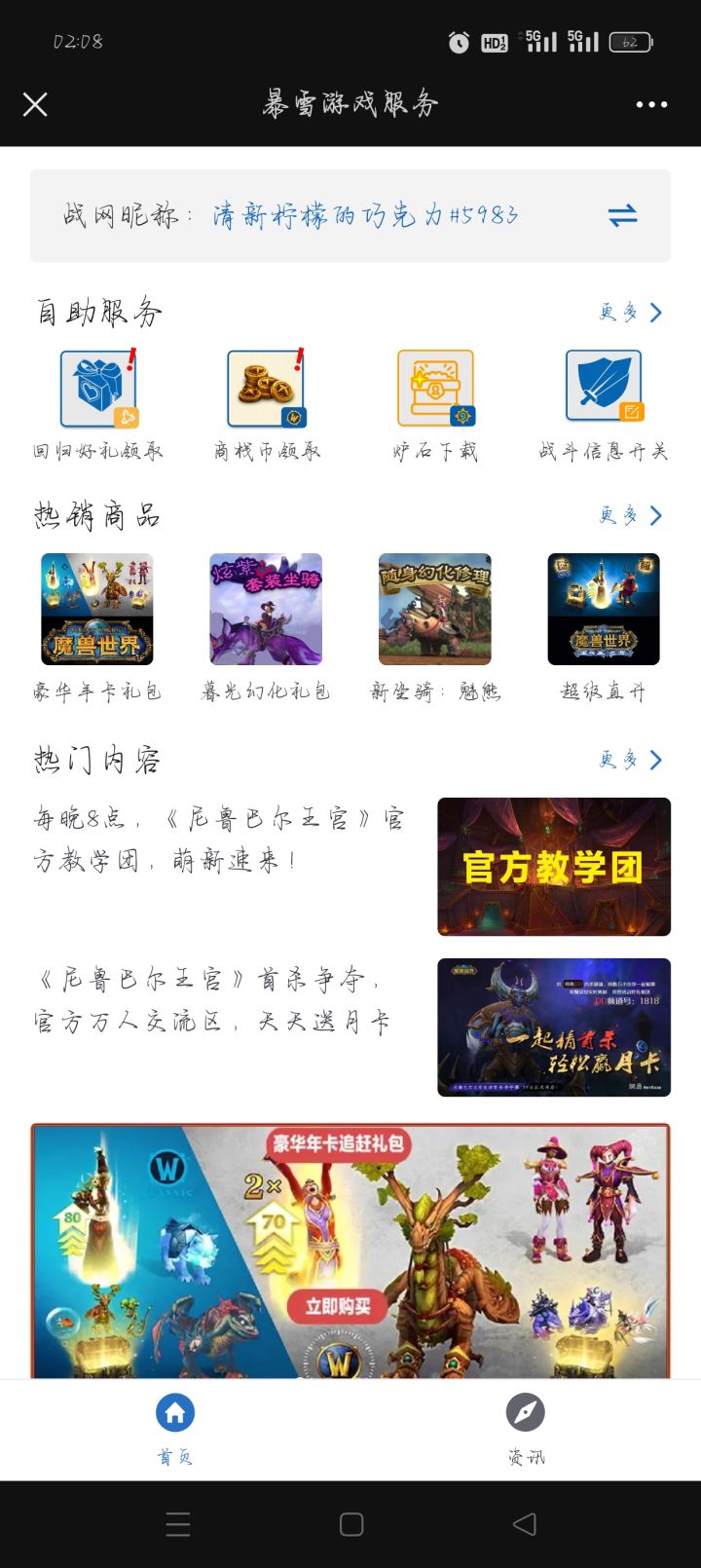Switch to the 资讯 tab

coord(525,1427)
